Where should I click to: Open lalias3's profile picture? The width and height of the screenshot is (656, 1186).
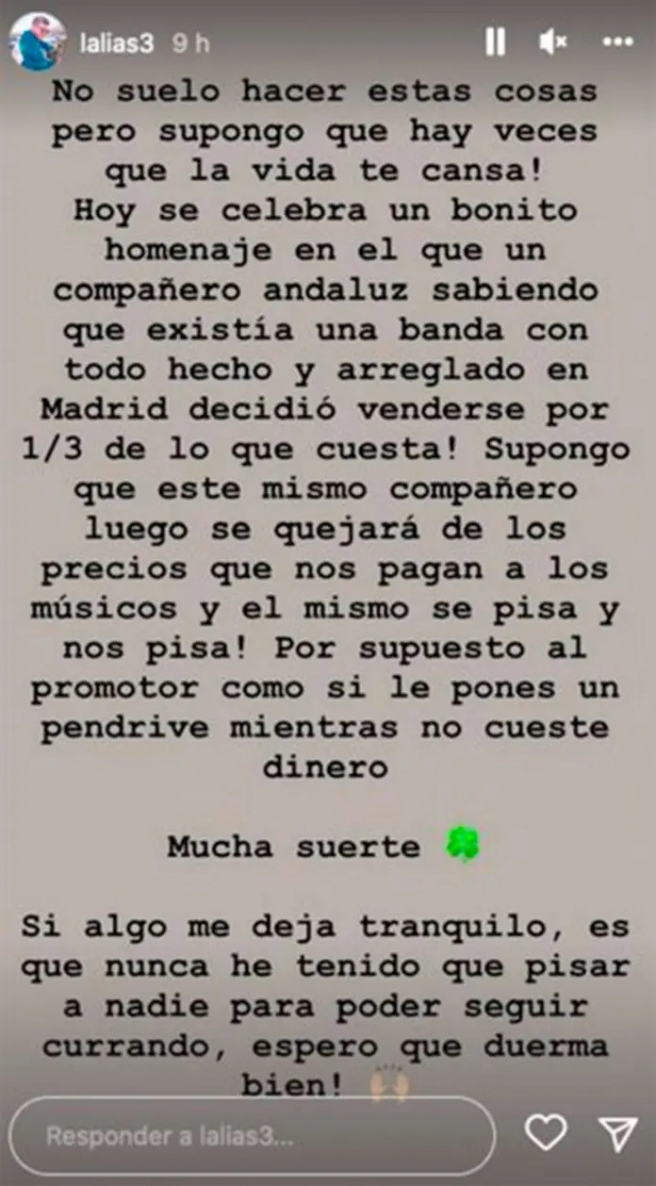tap(37, 43)
